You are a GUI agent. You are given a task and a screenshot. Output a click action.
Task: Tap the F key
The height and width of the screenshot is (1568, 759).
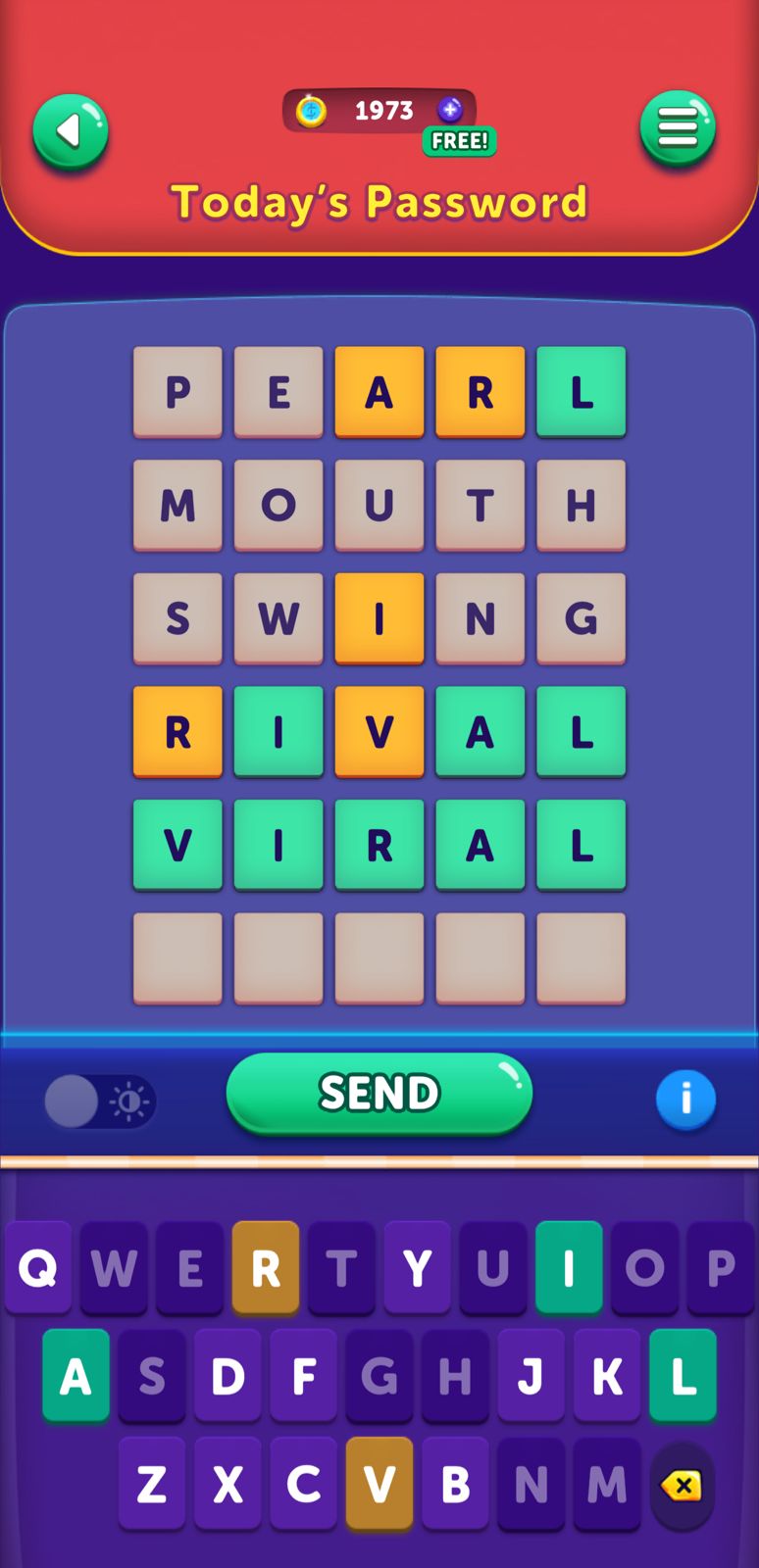[x=303, y=1376]
